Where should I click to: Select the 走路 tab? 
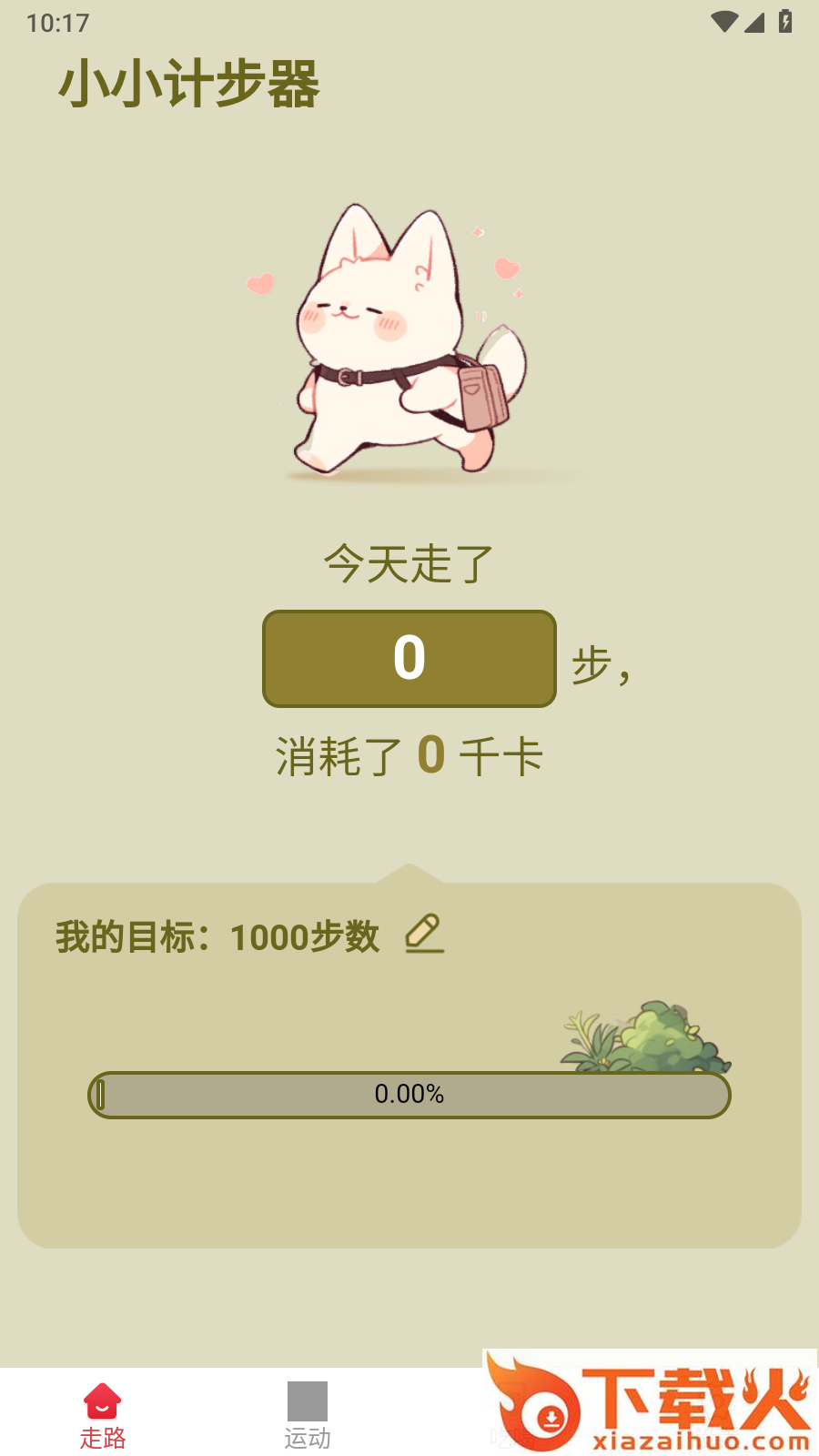pos(102,1414)
